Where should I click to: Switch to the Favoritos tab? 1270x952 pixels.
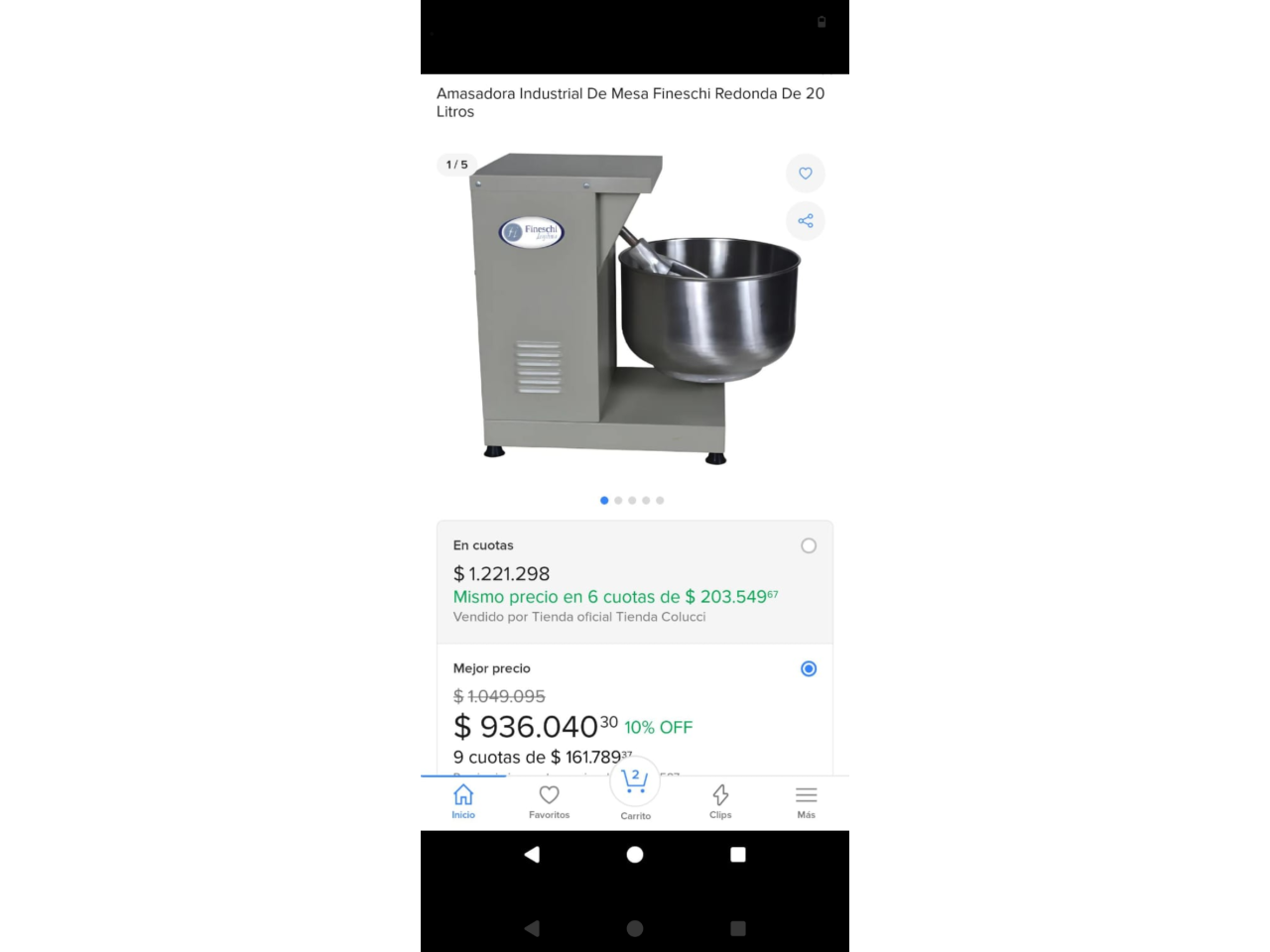pyautogui.click(x=549, y=801)
